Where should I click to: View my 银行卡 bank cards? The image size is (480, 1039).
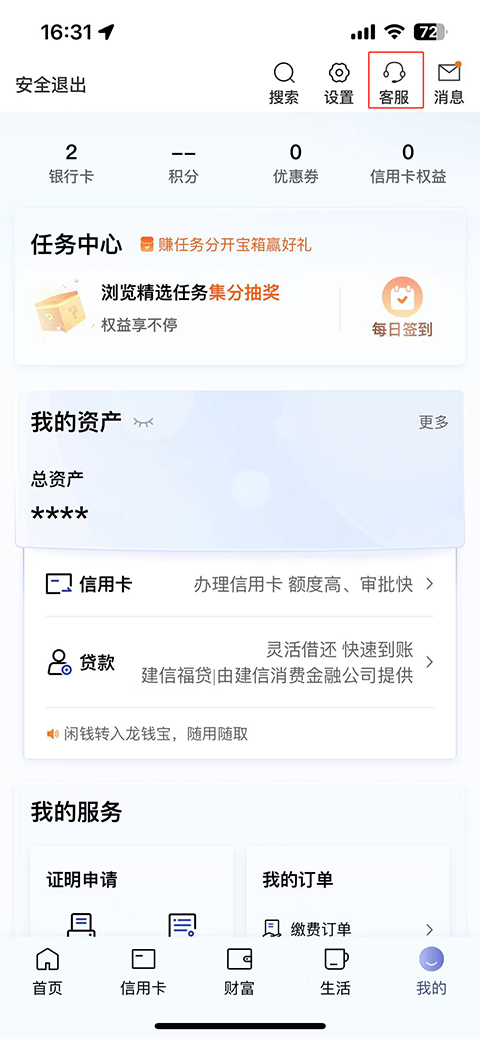coord(71,164)
